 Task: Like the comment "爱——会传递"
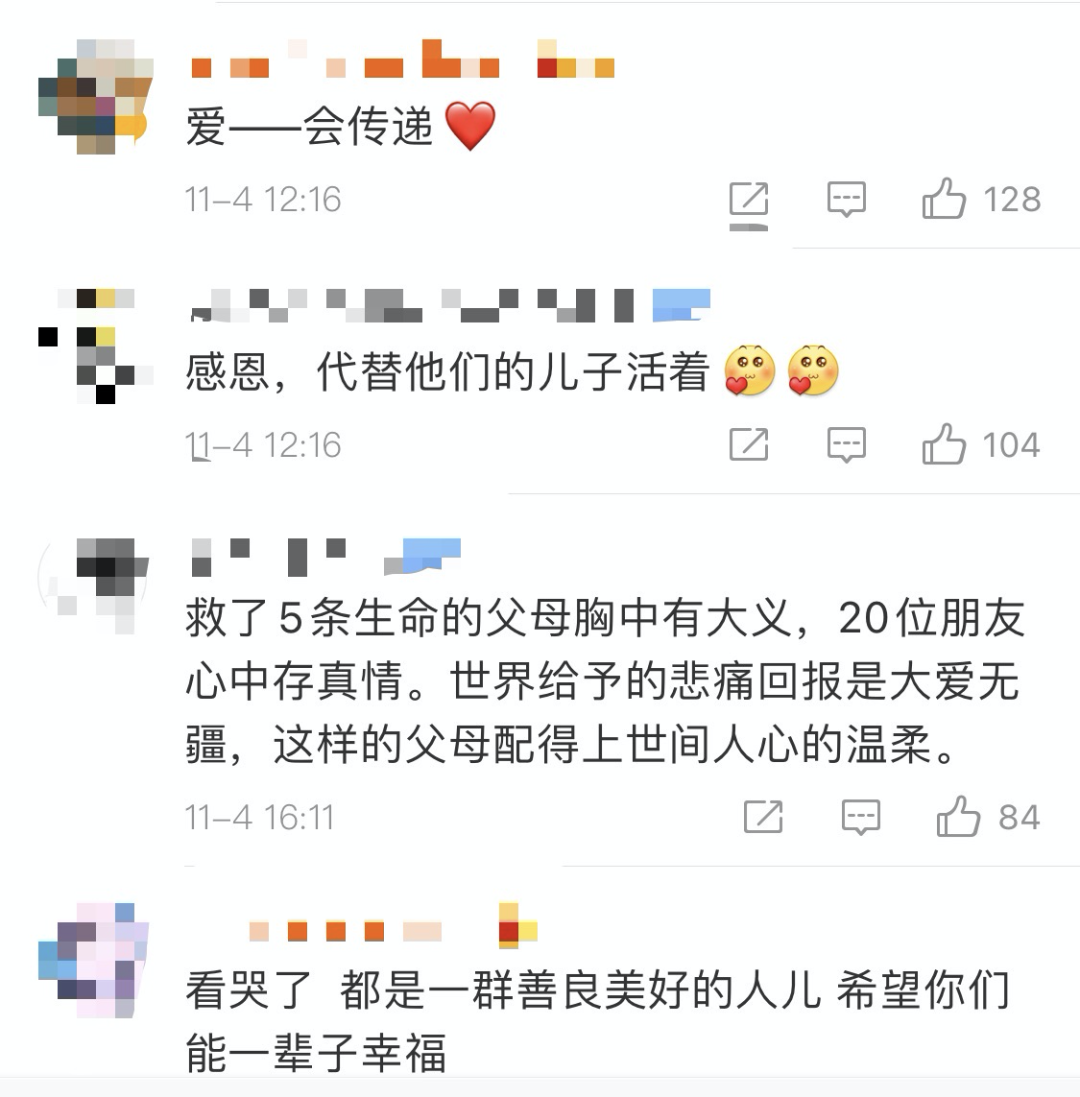point(944,199)
